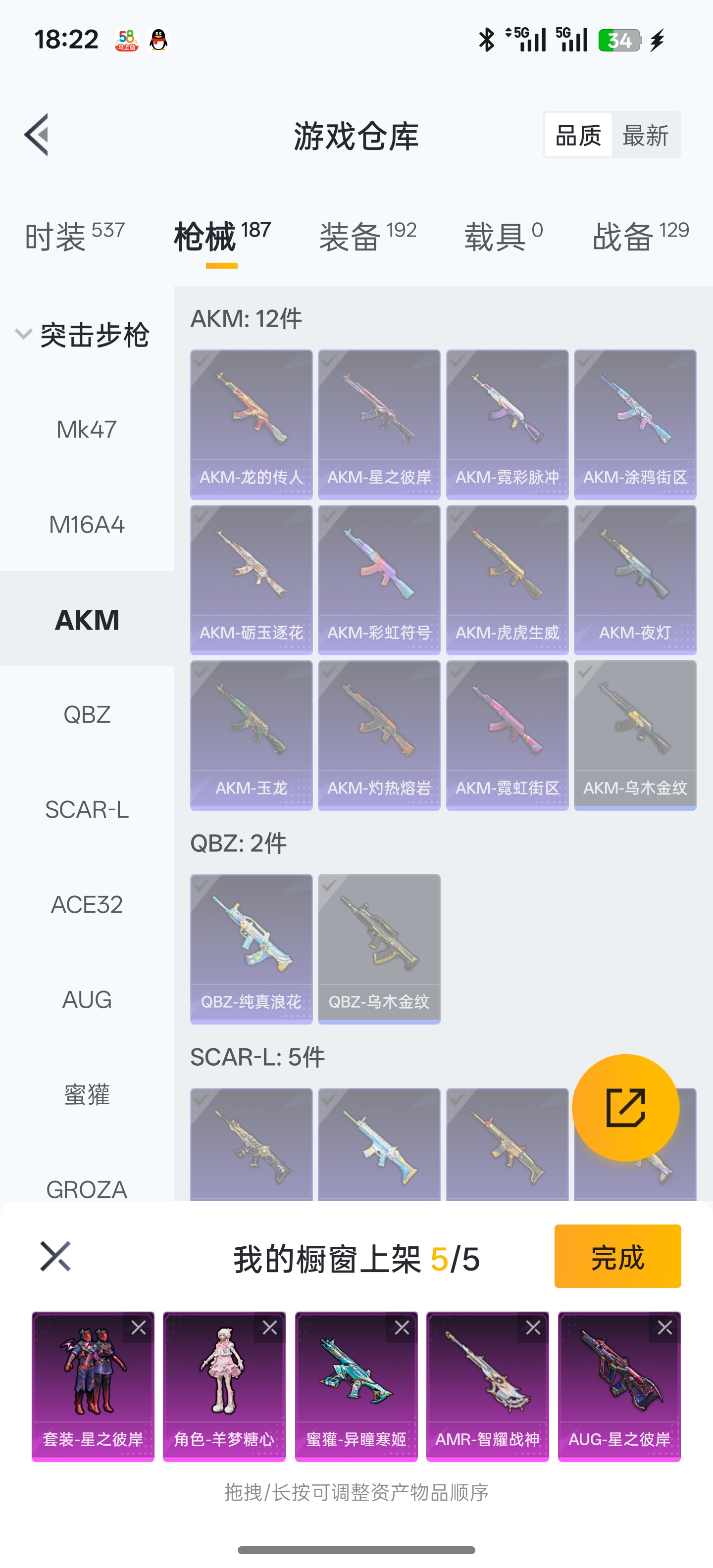Choose the AKM-虎虎生威 skin
The height and width of the screenshot is (1568, 713).
(507, 580)
